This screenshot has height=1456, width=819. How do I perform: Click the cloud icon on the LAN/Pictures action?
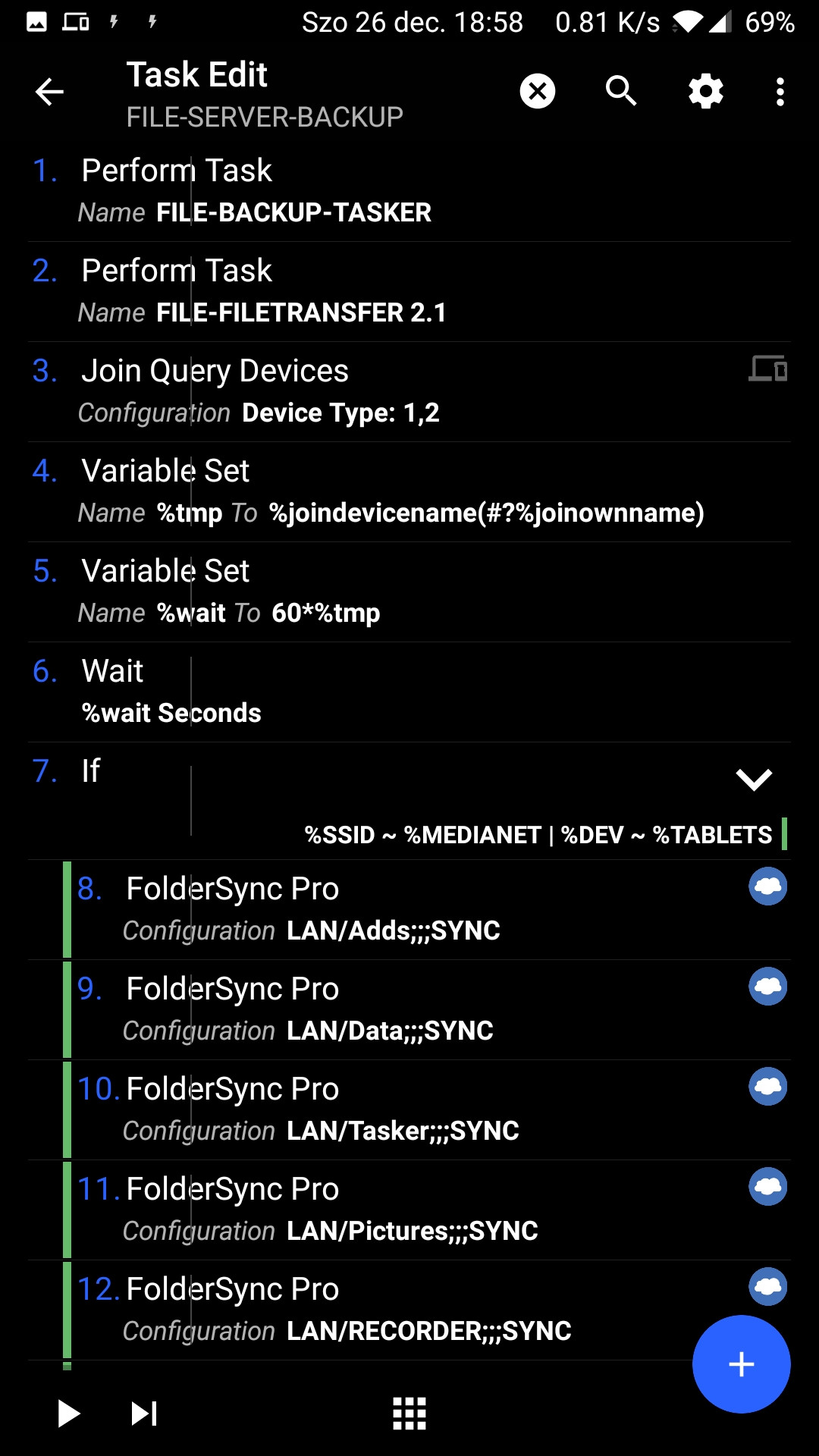click(767, 1187)
